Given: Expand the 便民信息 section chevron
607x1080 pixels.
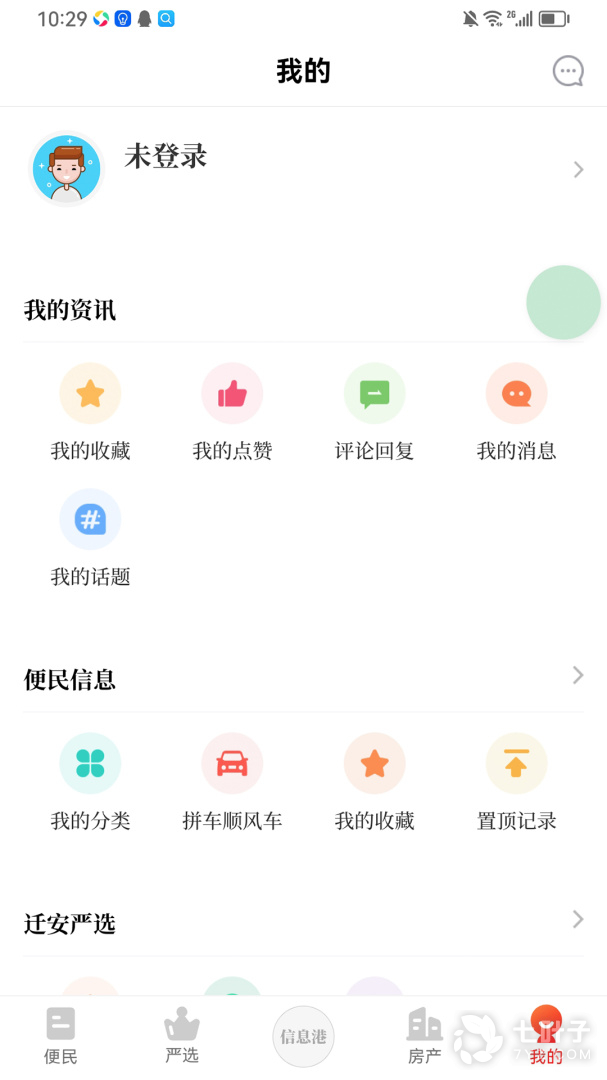Looking at the screenshot, I should (x=578, y=675).
